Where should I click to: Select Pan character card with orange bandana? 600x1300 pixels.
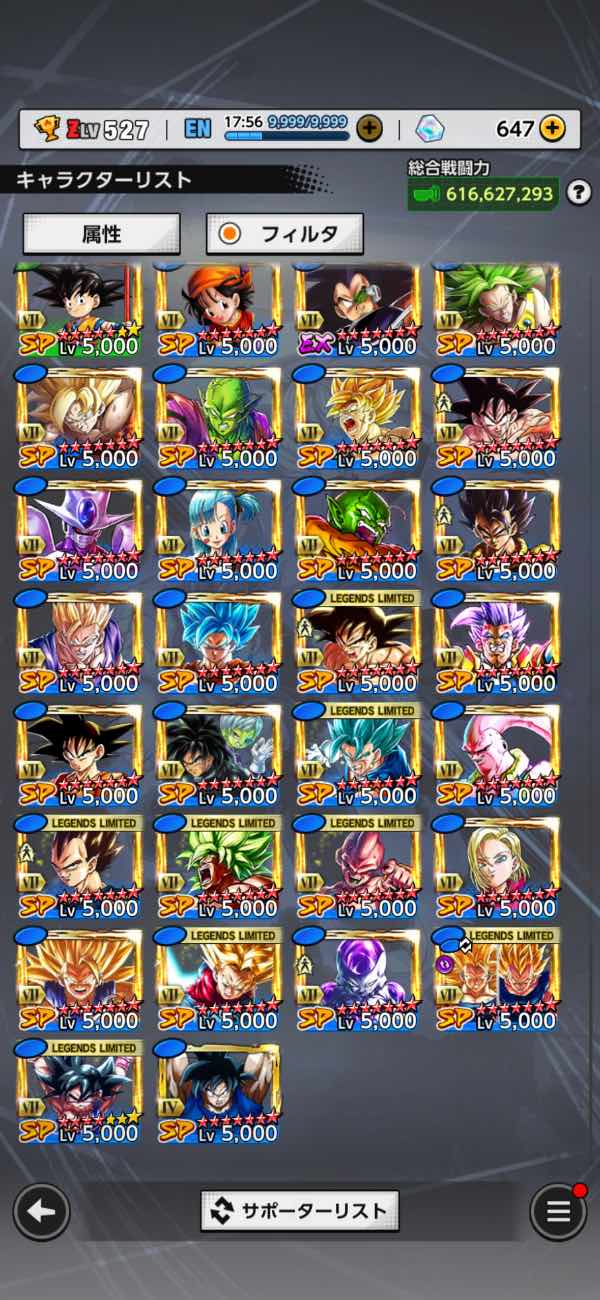pyautogui.click(x=217, y=309)
